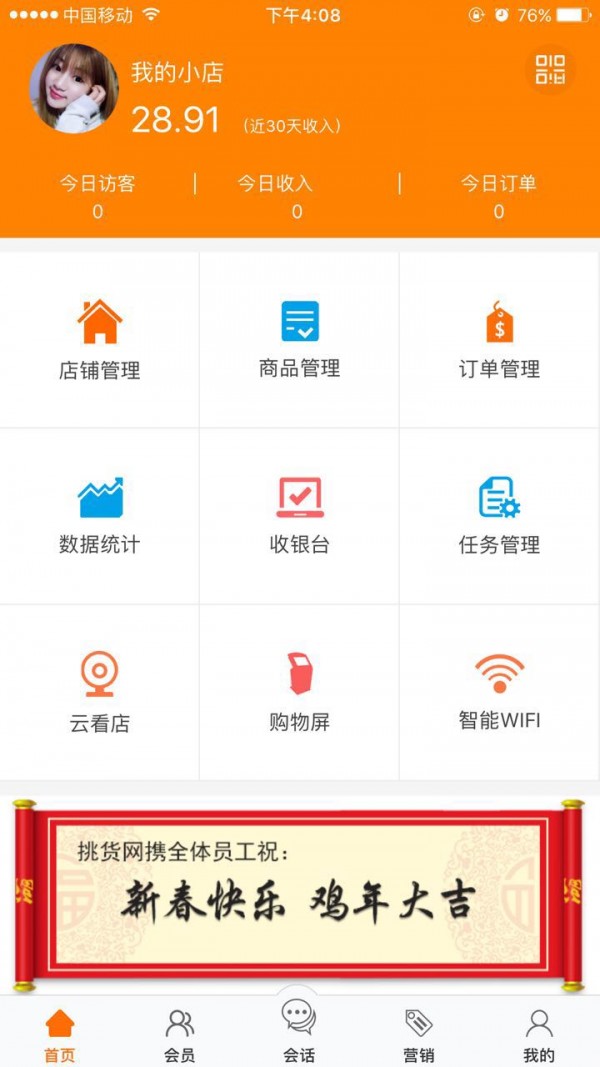This screenshot has width=600, height=1067.
Task: Switch to the 首页 home tab
Action: point(60,1034)
